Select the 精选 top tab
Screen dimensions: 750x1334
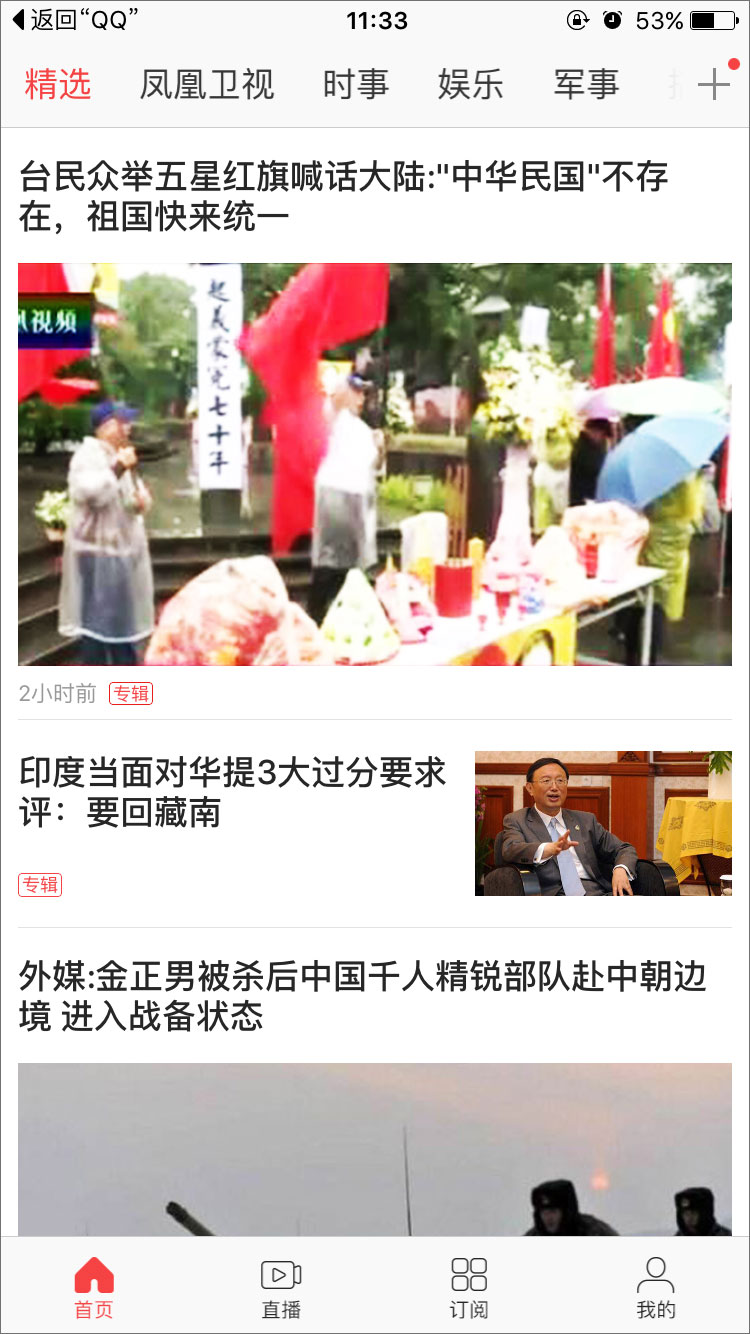[58, 85]
